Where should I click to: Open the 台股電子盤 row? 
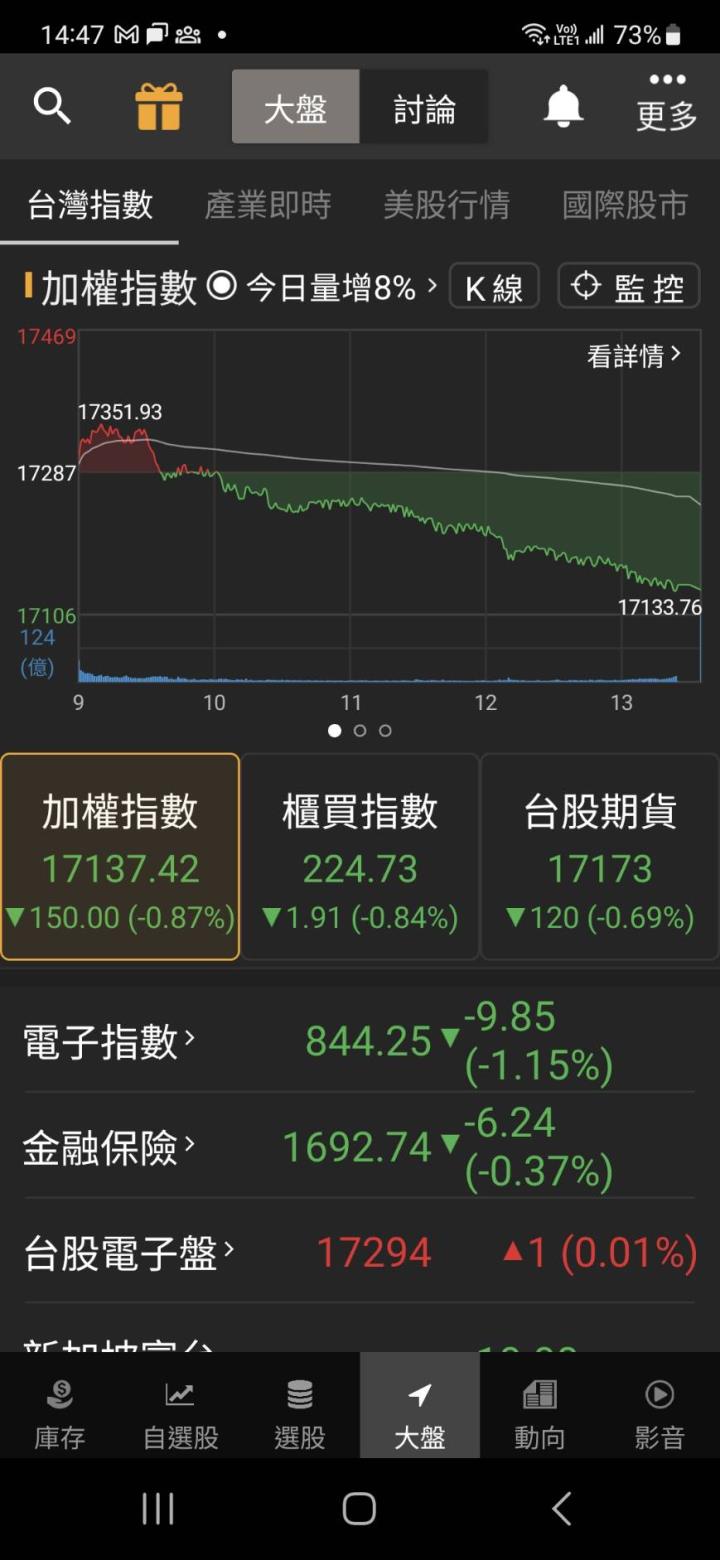click(x=128, y=1252)
